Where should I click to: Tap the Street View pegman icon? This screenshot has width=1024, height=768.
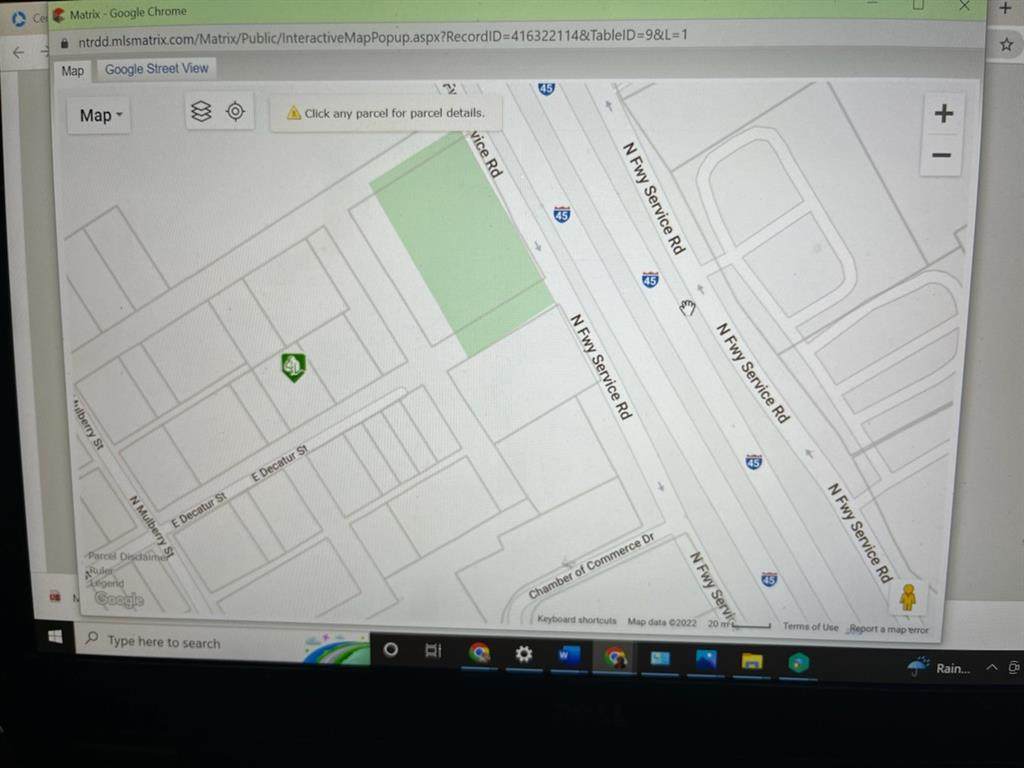coord(907,597)
